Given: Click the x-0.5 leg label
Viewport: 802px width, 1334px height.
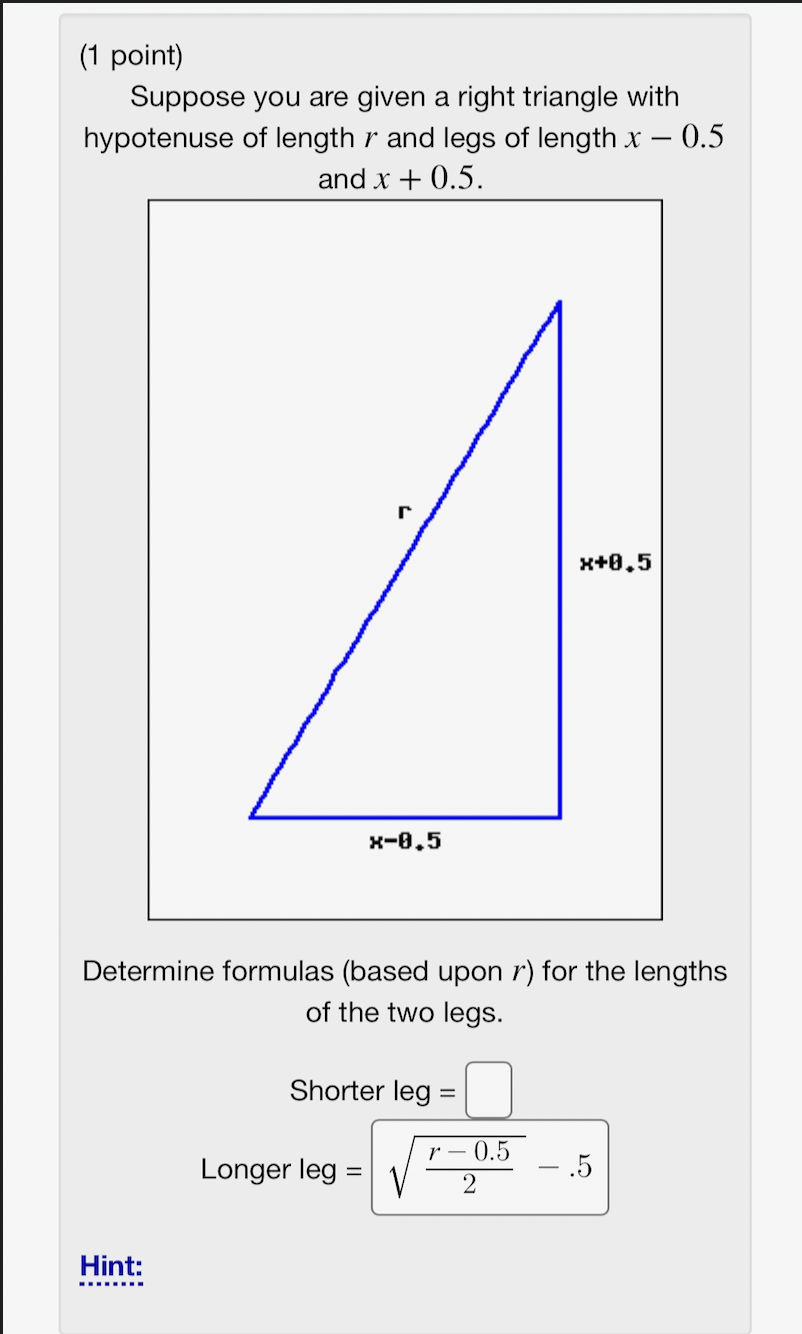Looking at the screenshot, I should pyautogui.click(x=405, y=841).
